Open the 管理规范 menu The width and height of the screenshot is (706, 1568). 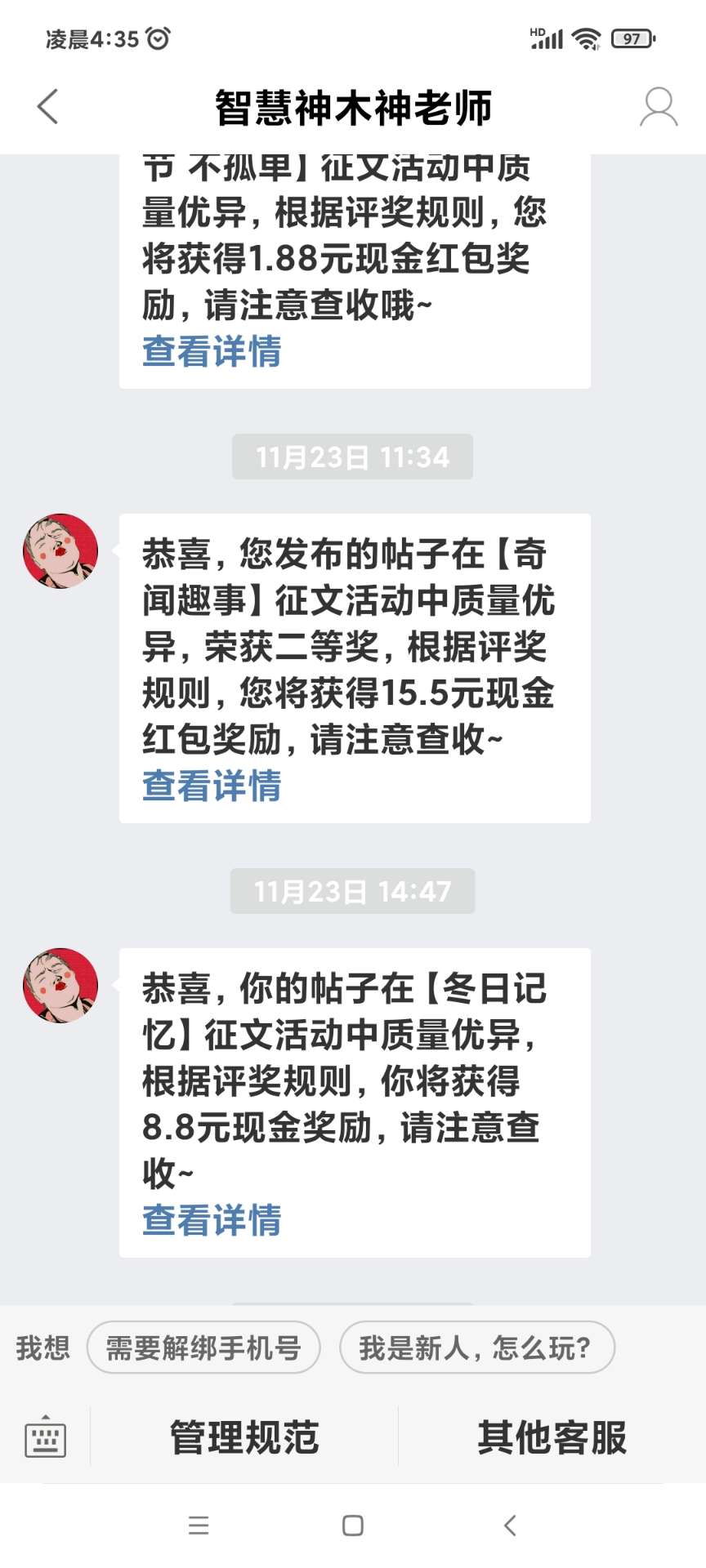(244, 1438)
